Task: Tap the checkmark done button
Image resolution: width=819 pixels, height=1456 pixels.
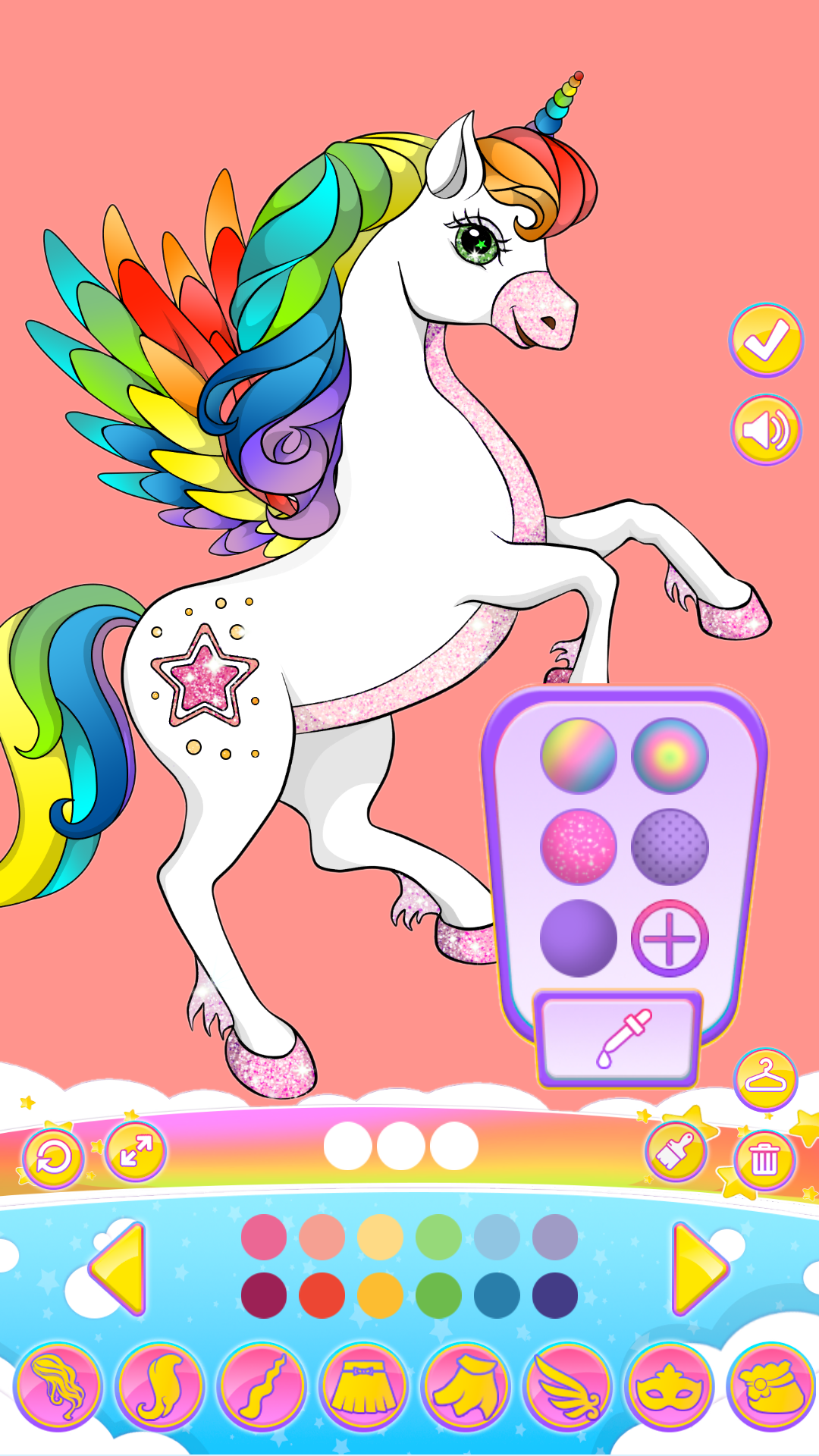Action: pos(765,340)
